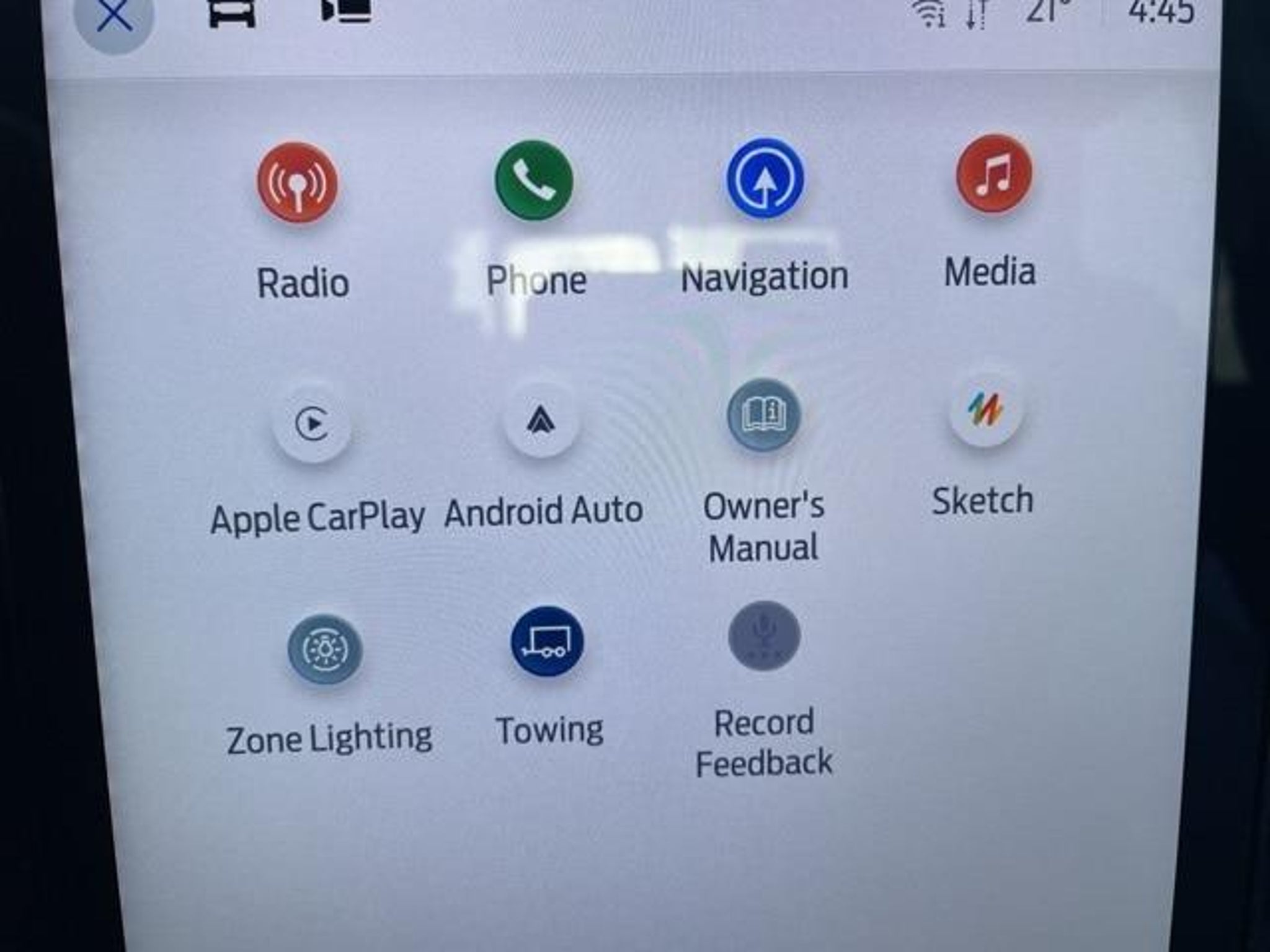The height and width of the screenshot is (952, 1270).
Task: Launch the Phone app
Action: 534,180
